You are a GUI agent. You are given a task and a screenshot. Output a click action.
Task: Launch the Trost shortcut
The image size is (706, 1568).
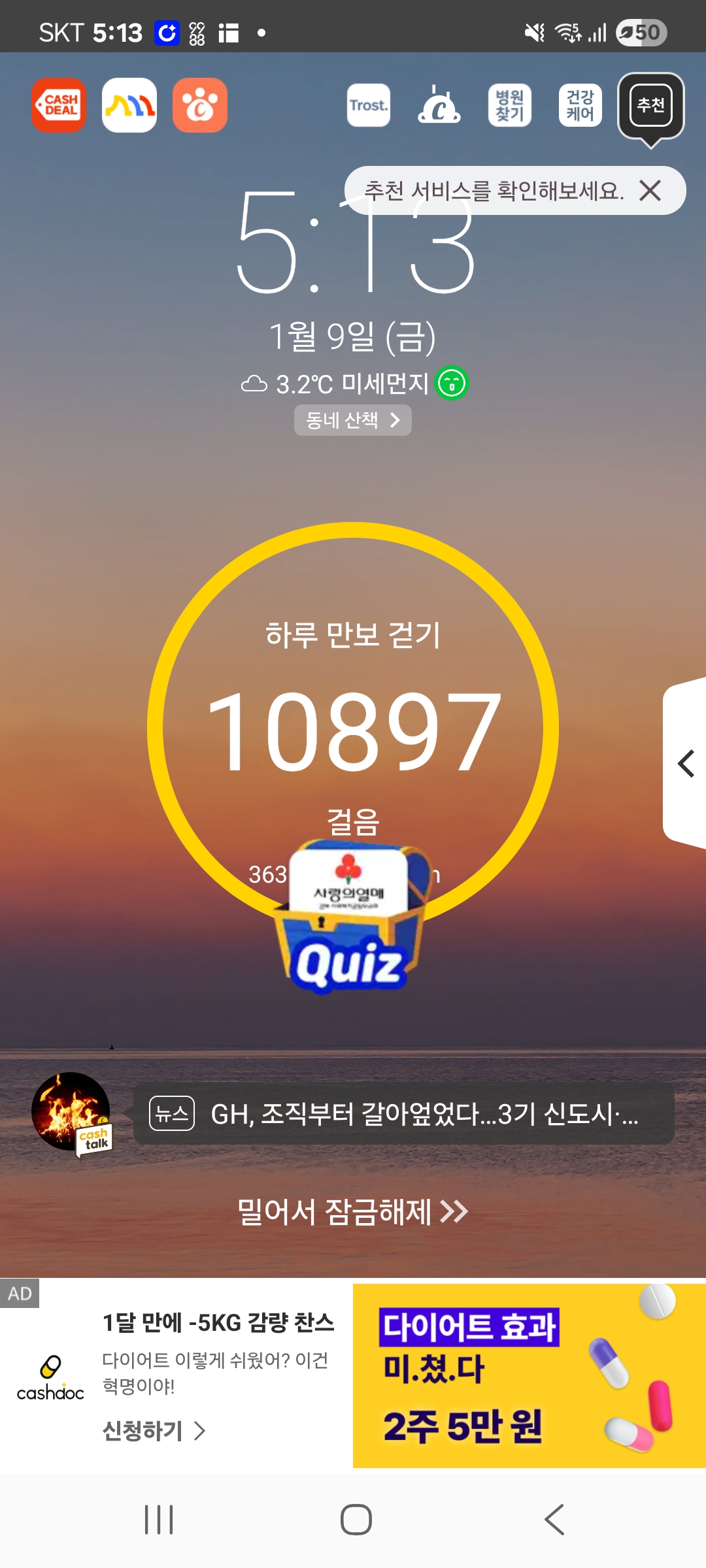click(369, 105)
